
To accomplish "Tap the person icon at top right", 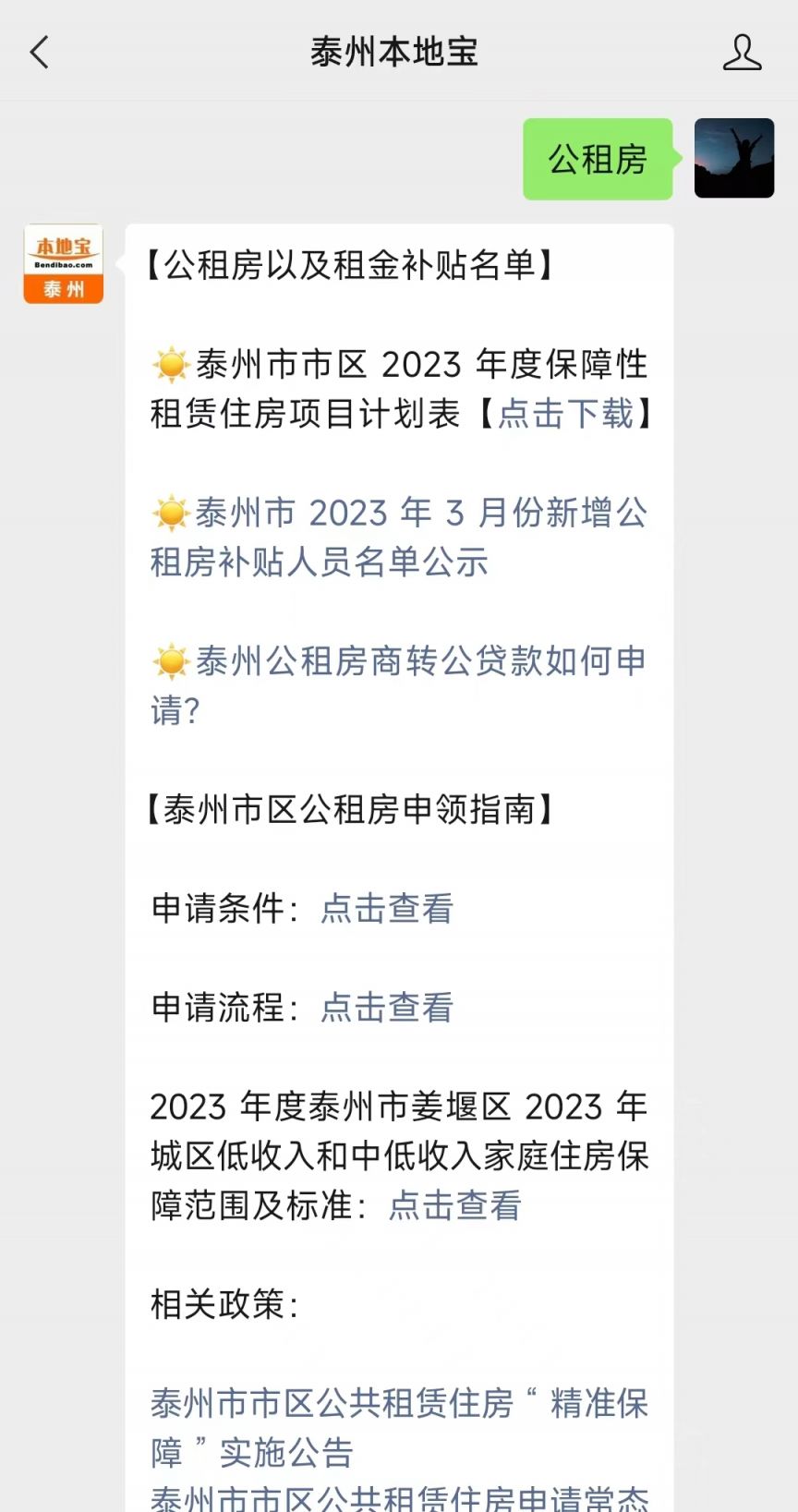I will pyautogui.click(x=742, y=53).
